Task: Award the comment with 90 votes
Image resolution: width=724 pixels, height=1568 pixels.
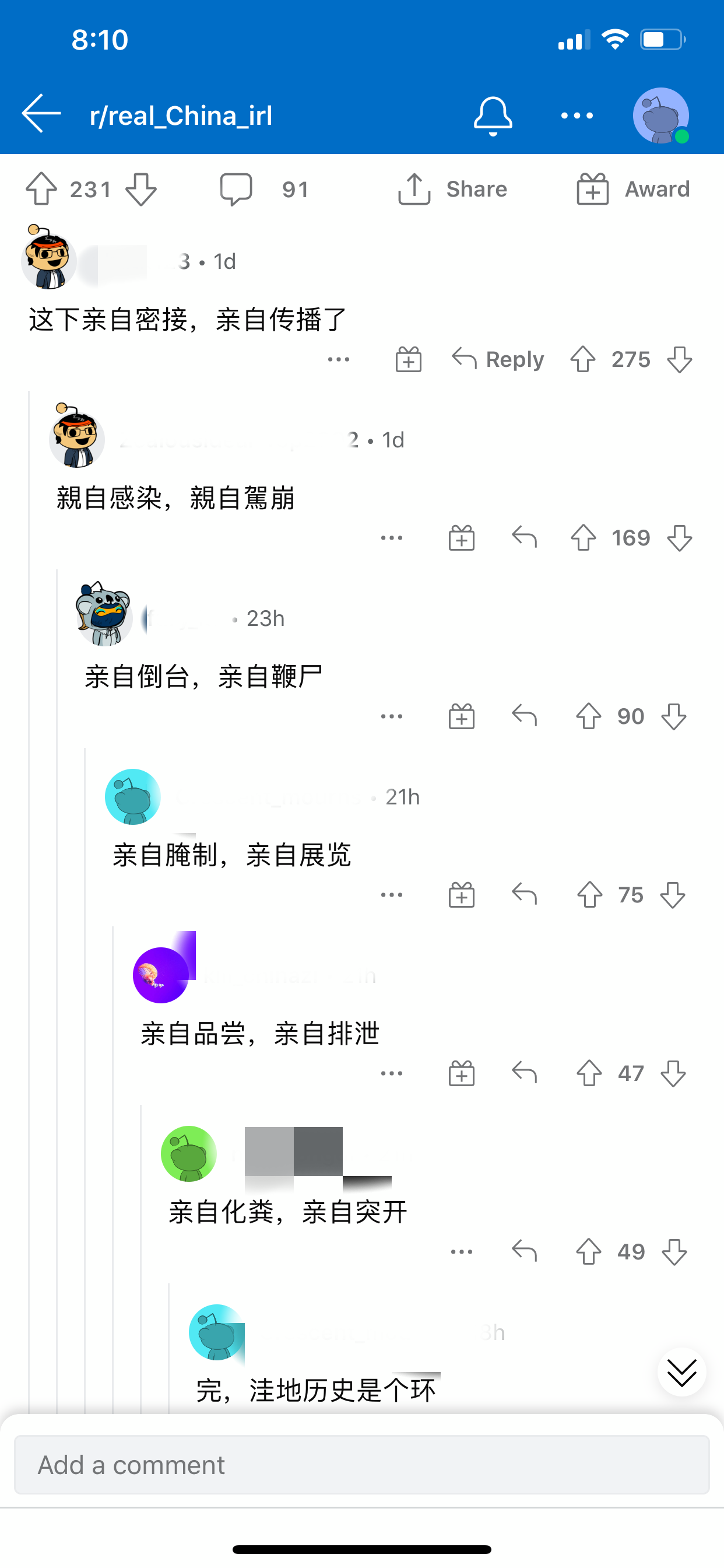Action: pyautogui.click(x=461, y=716)
